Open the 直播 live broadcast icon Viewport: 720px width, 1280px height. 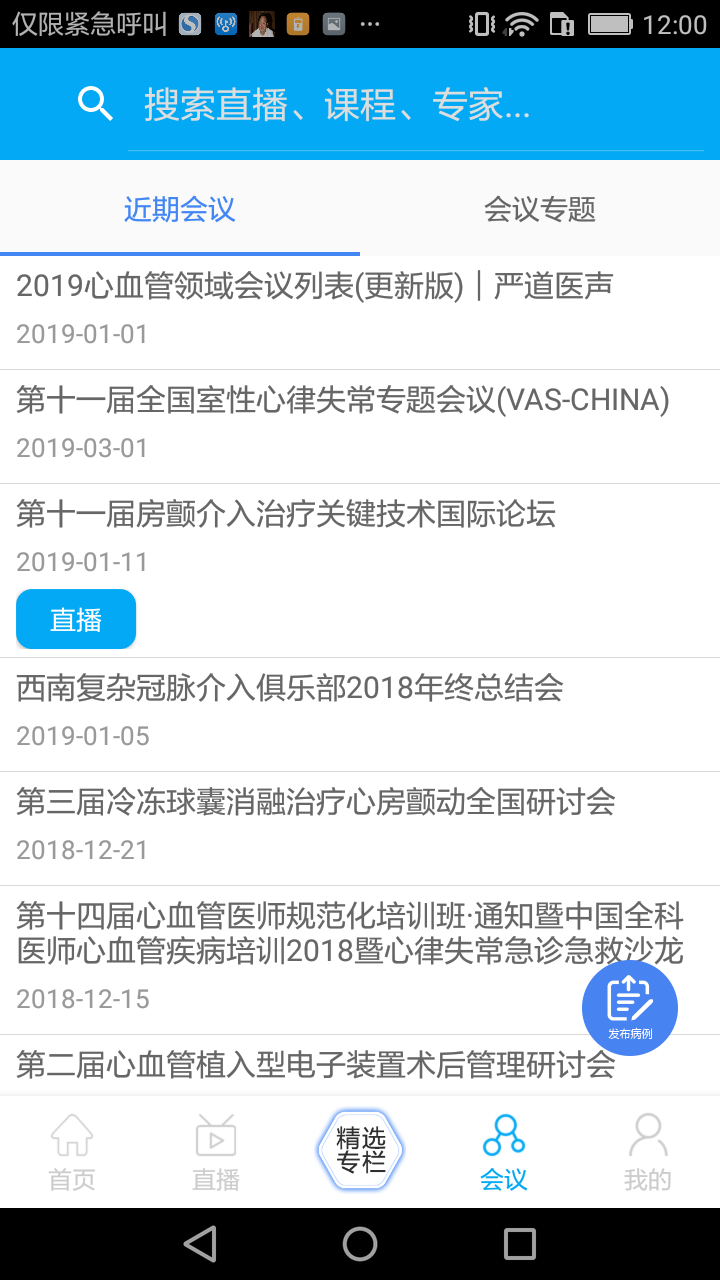click(x=215, y=1150)
